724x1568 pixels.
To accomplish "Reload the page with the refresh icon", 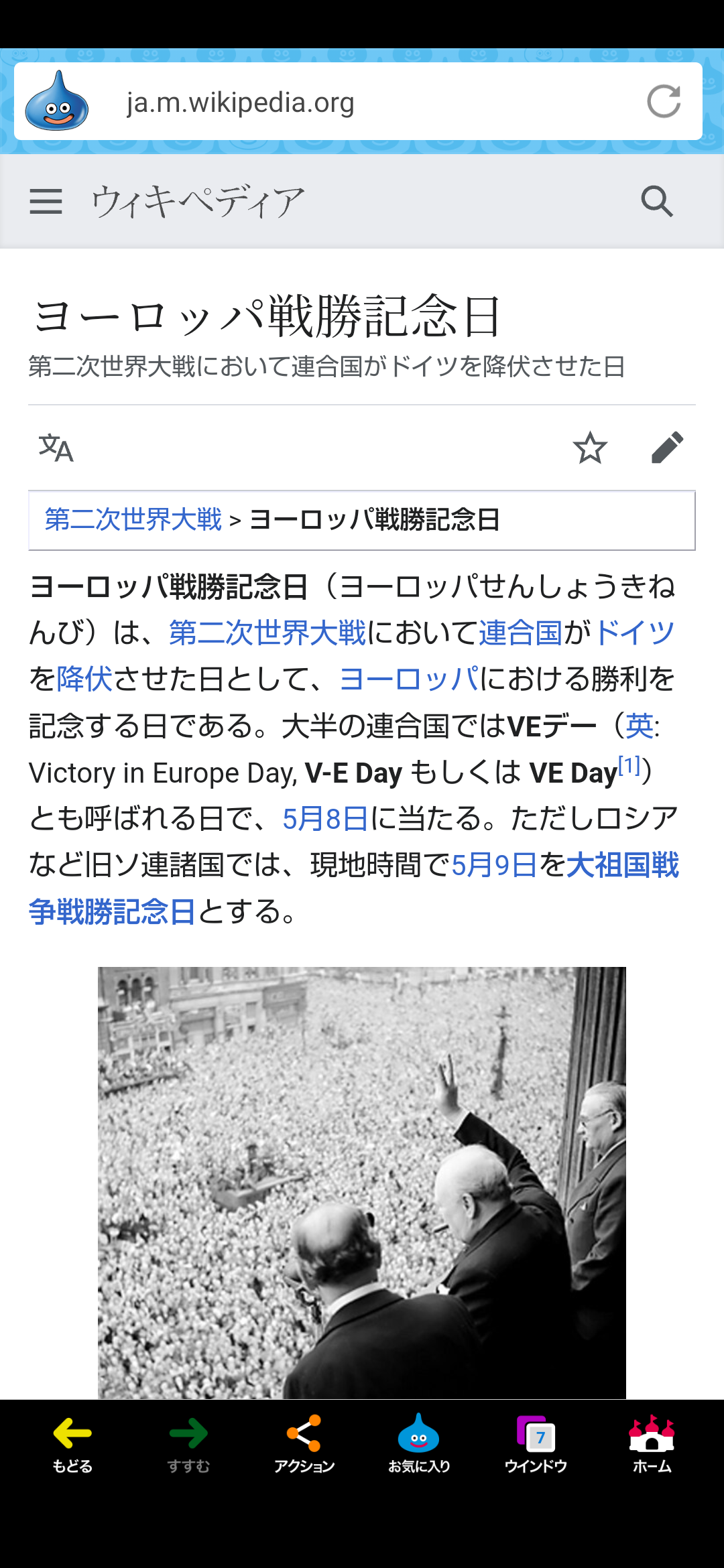I will [664, 102].
